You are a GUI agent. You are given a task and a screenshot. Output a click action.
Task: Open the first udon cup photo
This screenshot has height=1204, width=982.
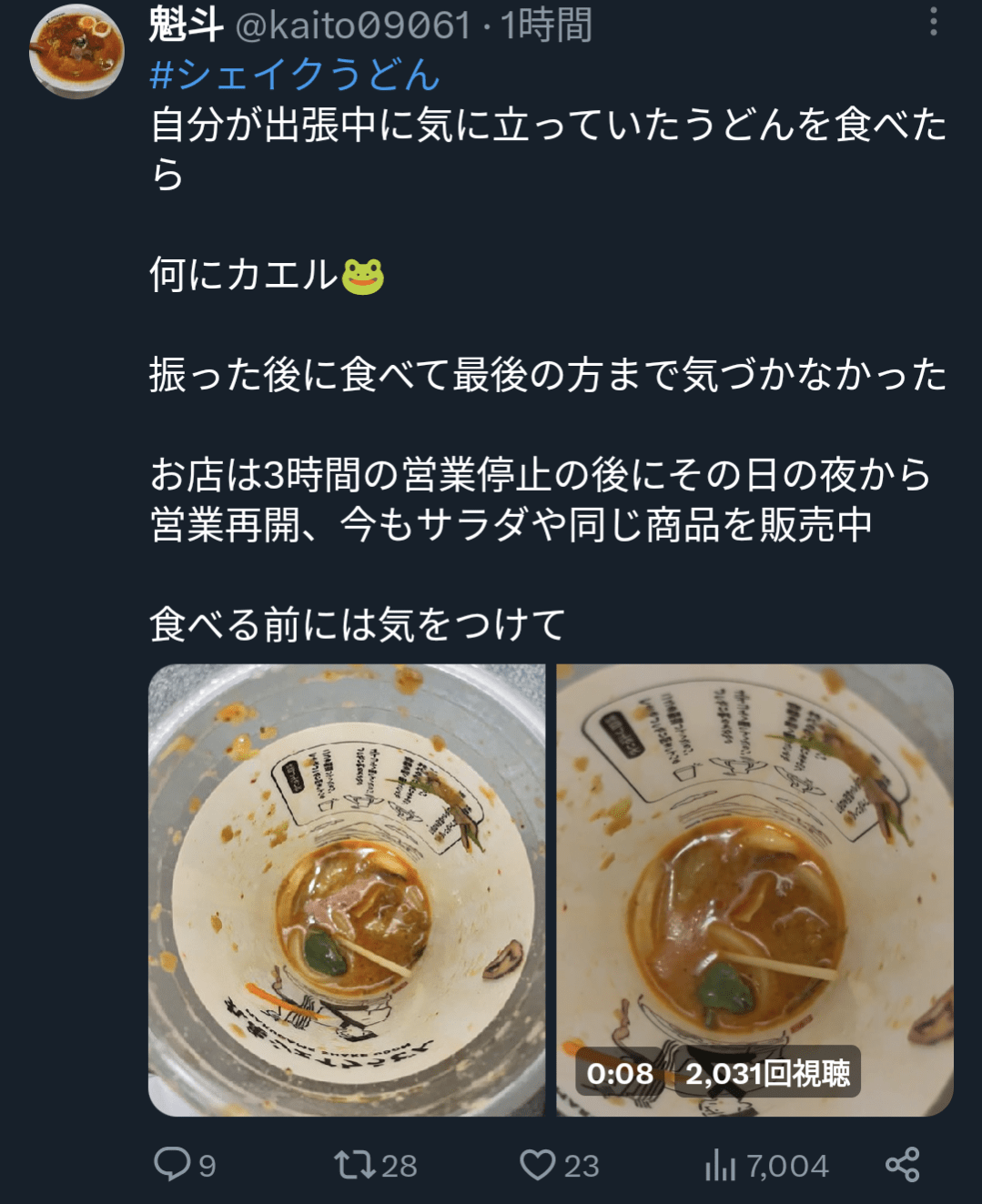tap(347, 889)
